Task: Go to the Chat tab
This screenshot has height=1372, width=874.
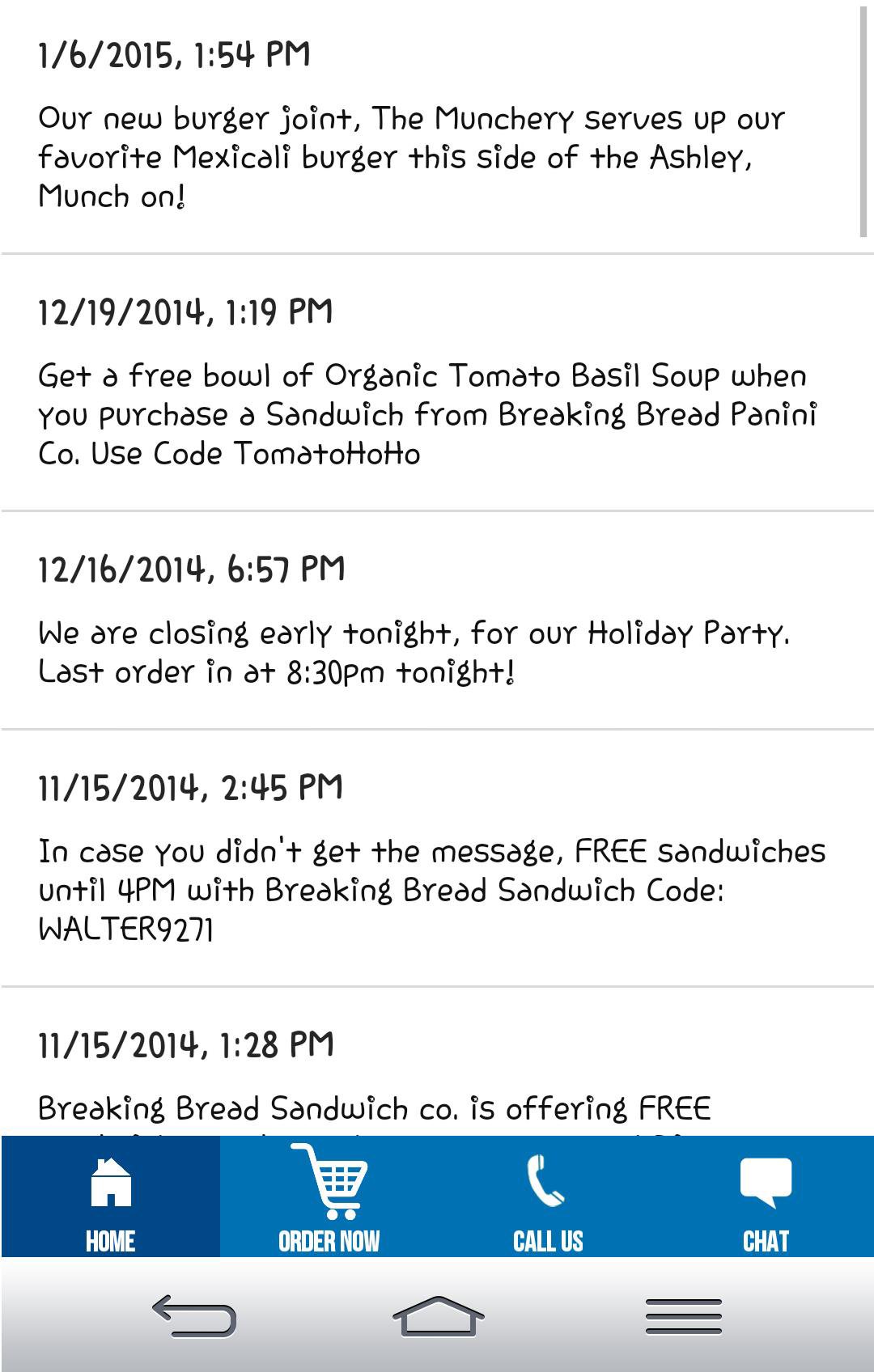Action: (766, 1196)
